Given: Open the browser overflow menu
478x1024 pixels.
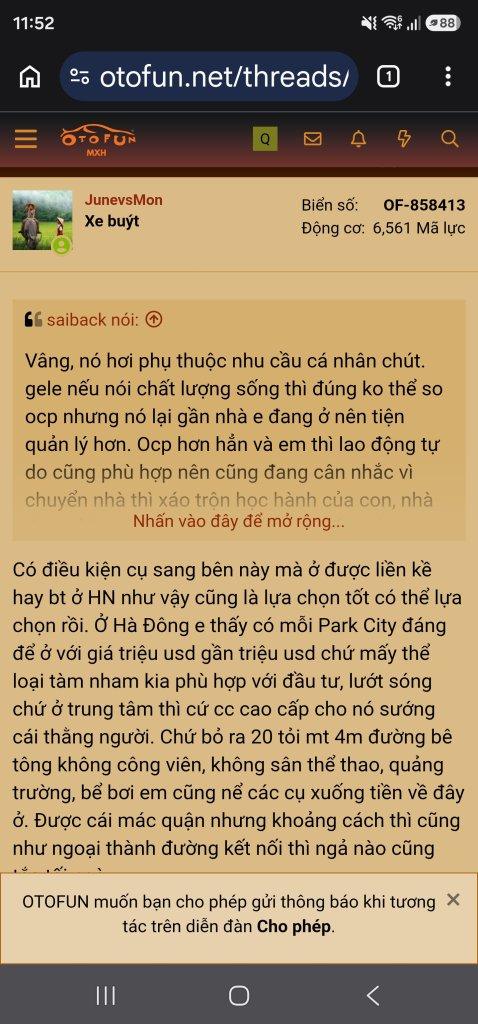Looking at the screenshot, I should coord(447,77).
